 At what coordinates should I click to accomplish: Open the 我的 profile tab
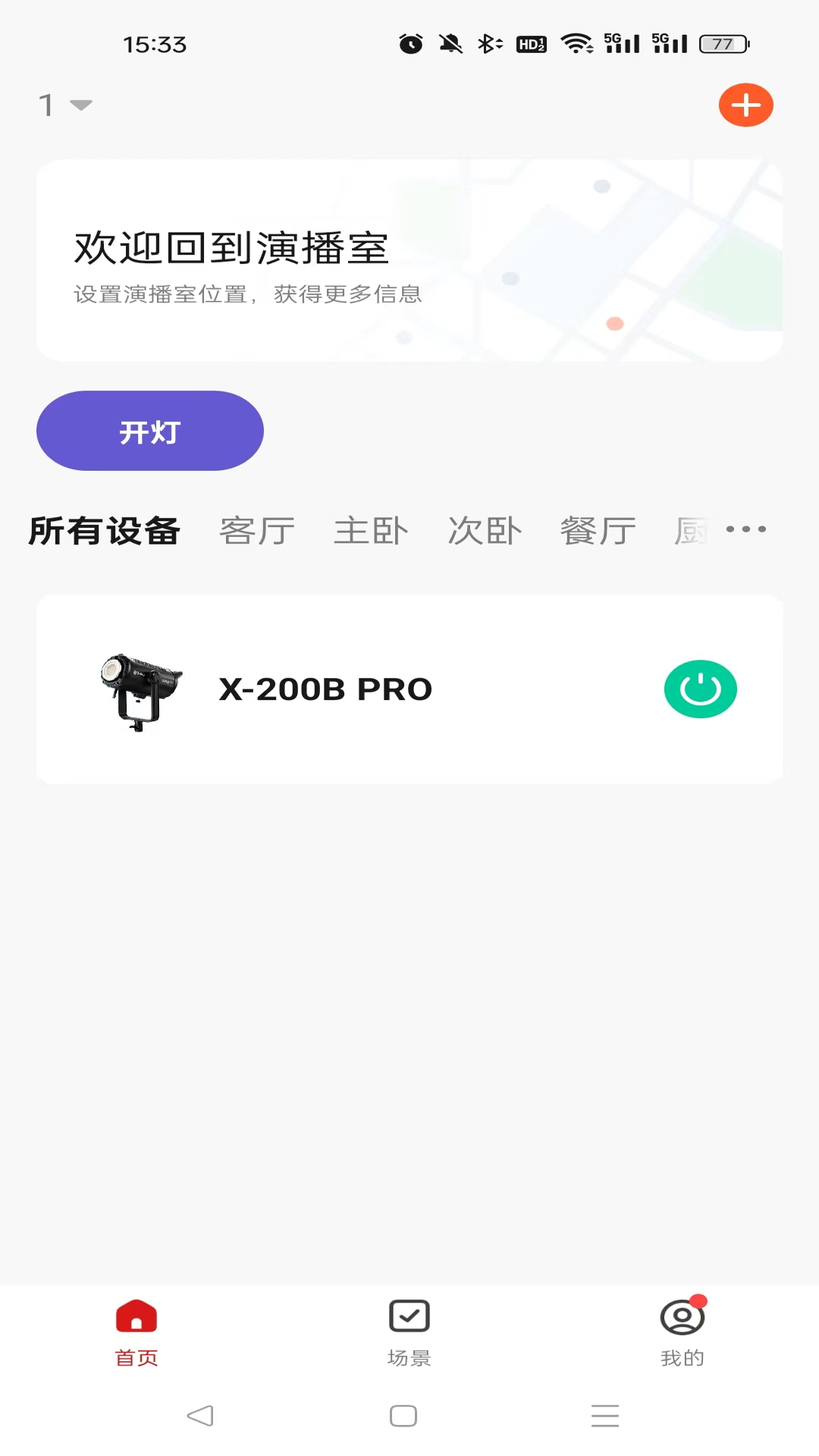point(682,1332)
